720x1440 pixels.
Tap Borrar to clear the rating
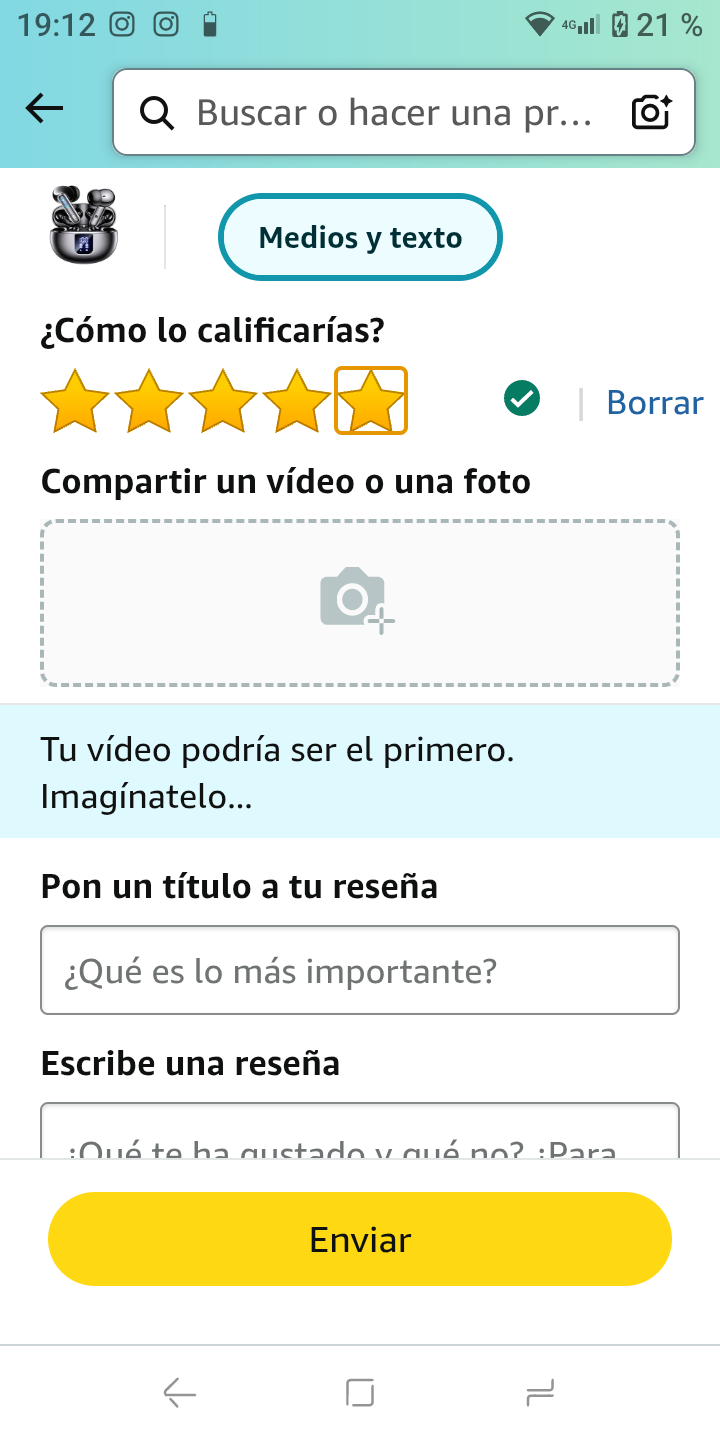click(x=654, y=402)
